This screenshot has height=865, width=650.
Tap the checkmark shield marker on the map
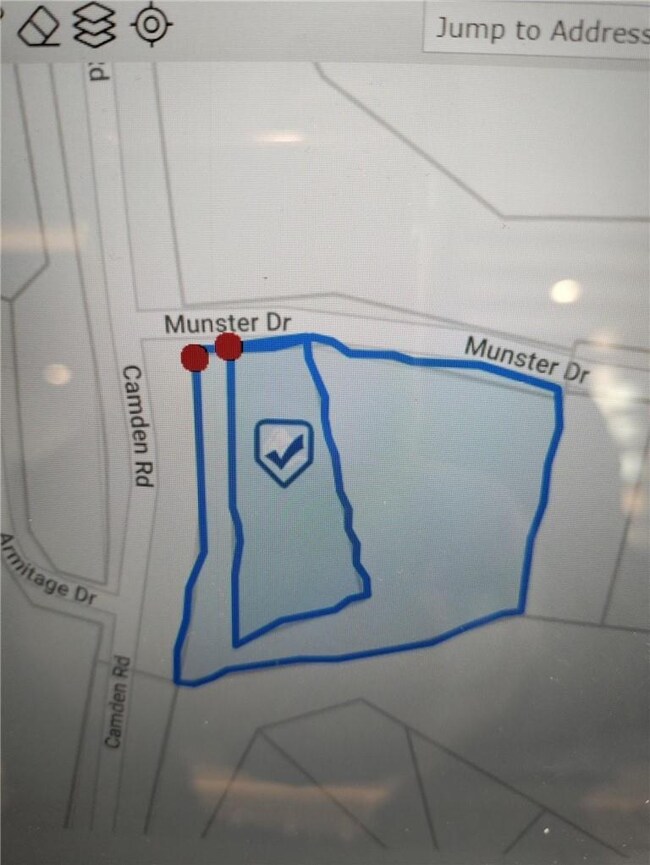tap(284, 452)
